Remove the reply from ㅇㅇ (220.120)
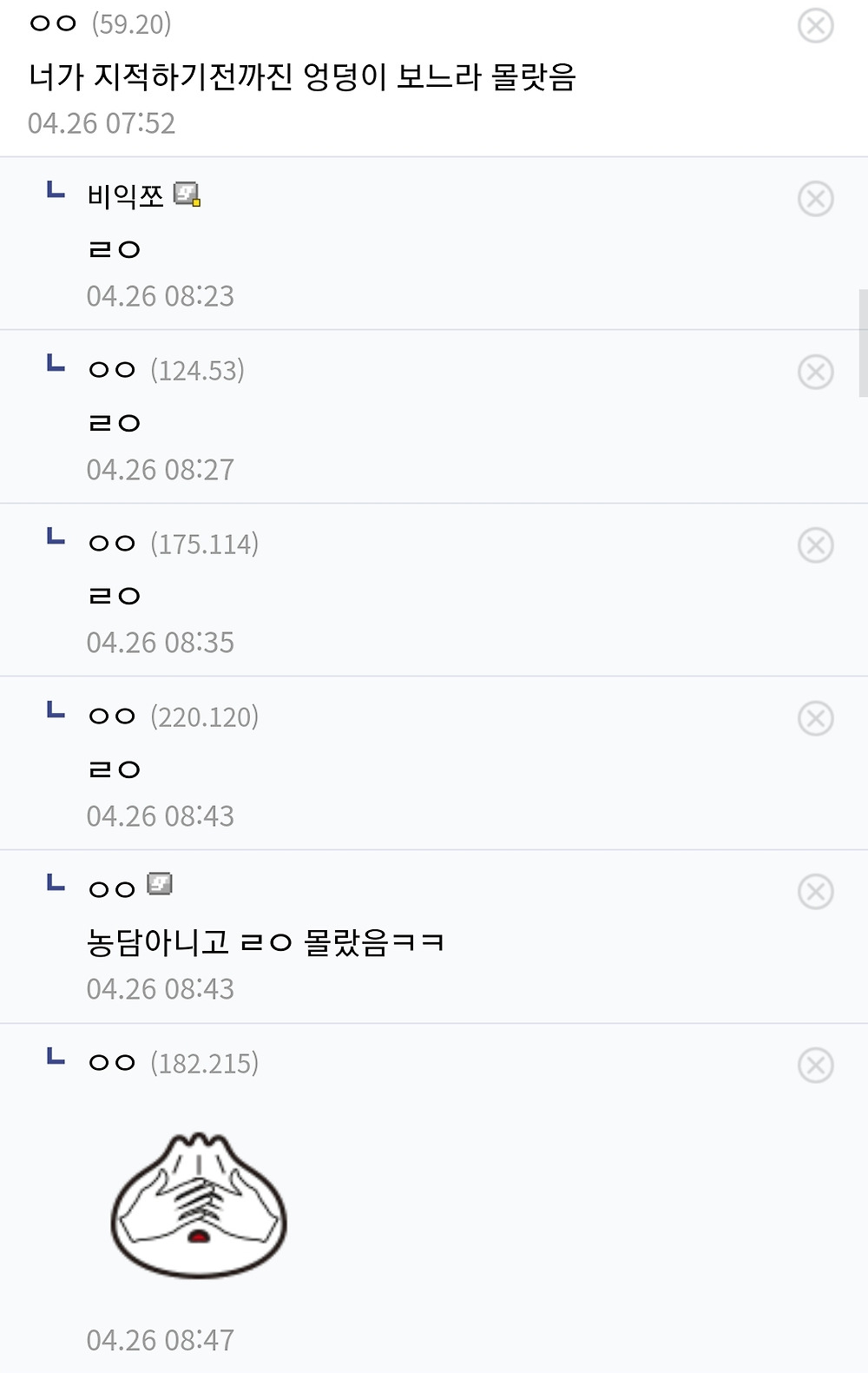Image resolution: width=868 pixels, height=1373 pixels. [815, 718]
